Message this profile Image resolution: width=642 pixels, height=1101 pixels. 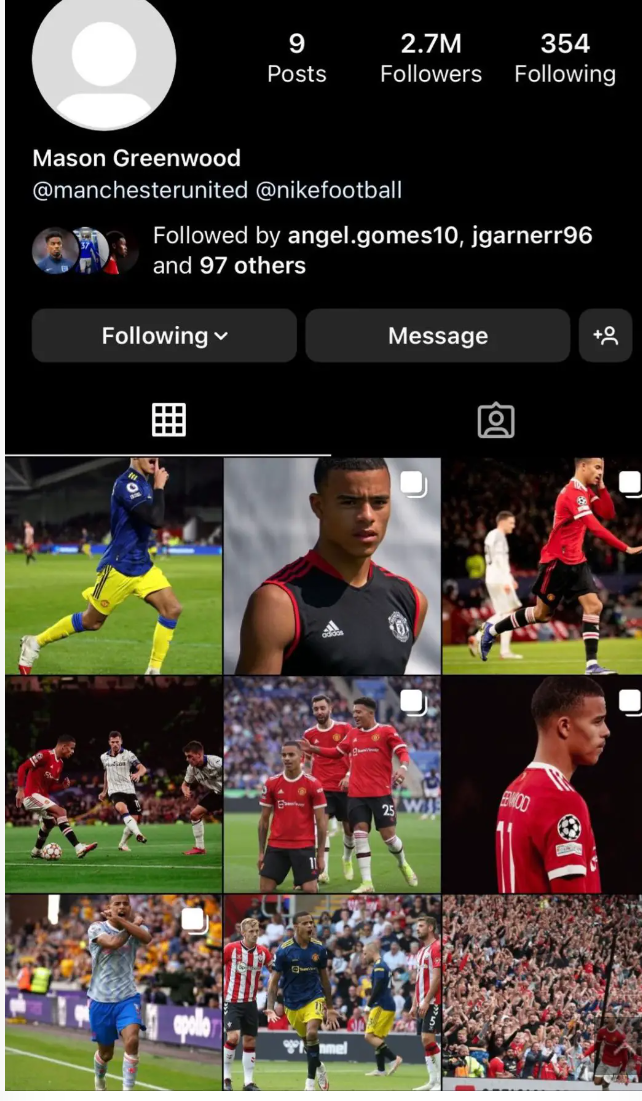click(437, 336)
